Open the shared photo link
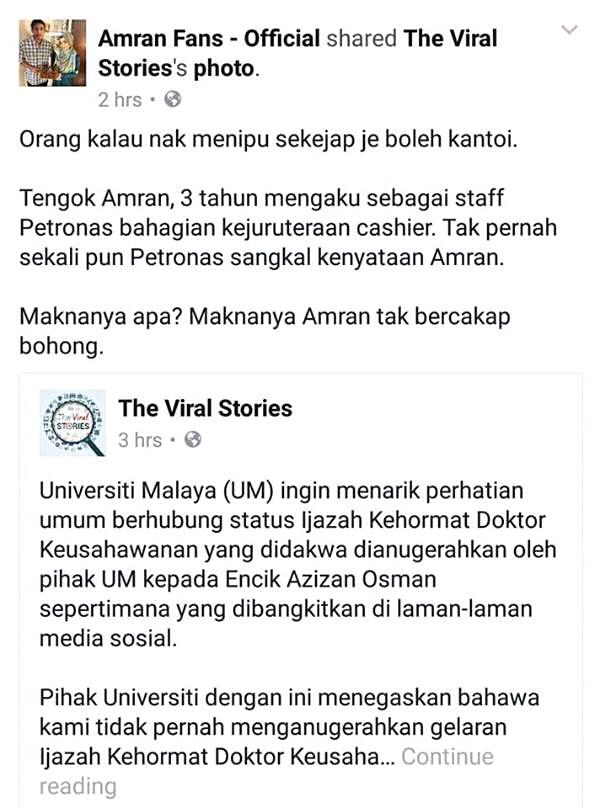The height and width of the screenshot is (808, 600). (224, 68)
